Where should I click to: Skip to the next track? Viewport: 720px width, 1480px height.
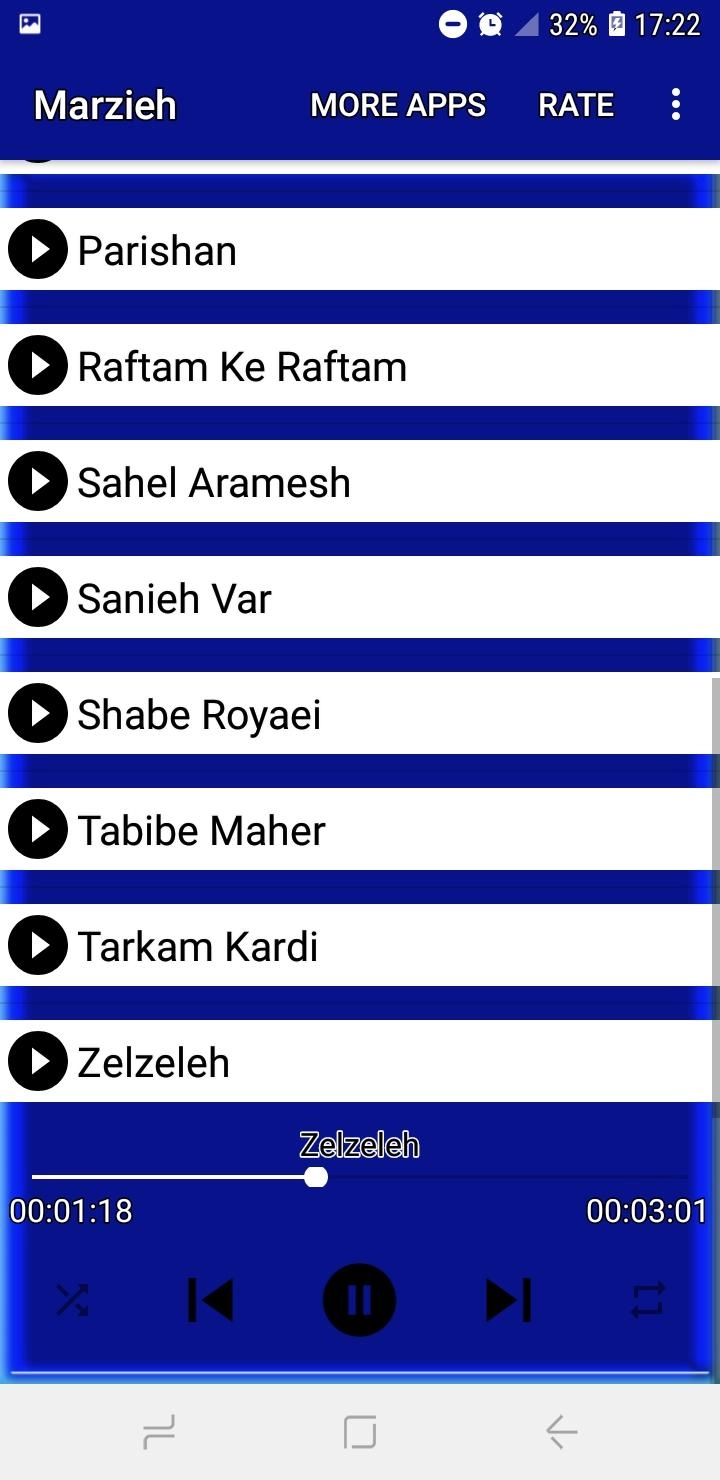coord(508,1300)
